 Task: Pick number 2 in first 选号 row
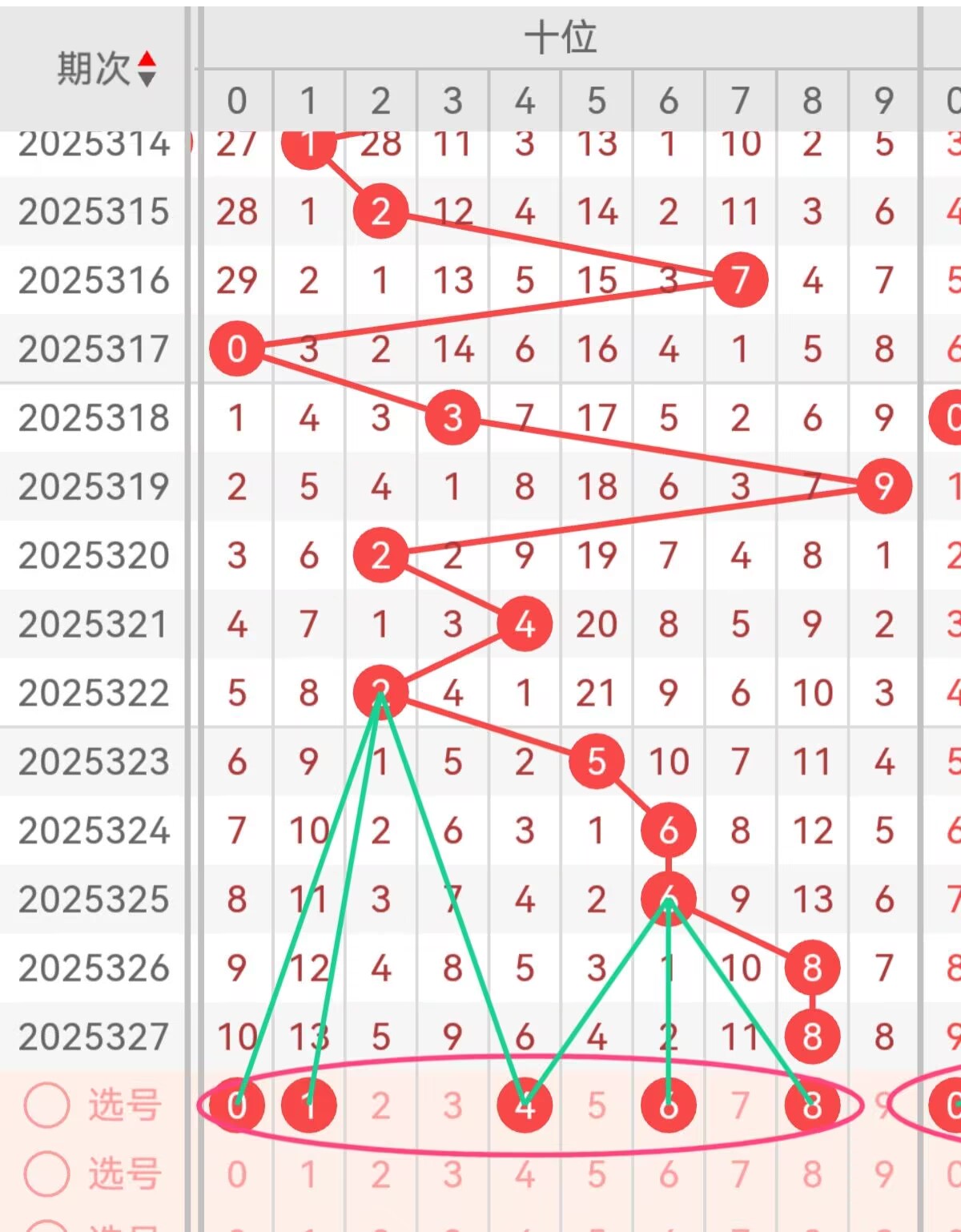pos(381,1105)
